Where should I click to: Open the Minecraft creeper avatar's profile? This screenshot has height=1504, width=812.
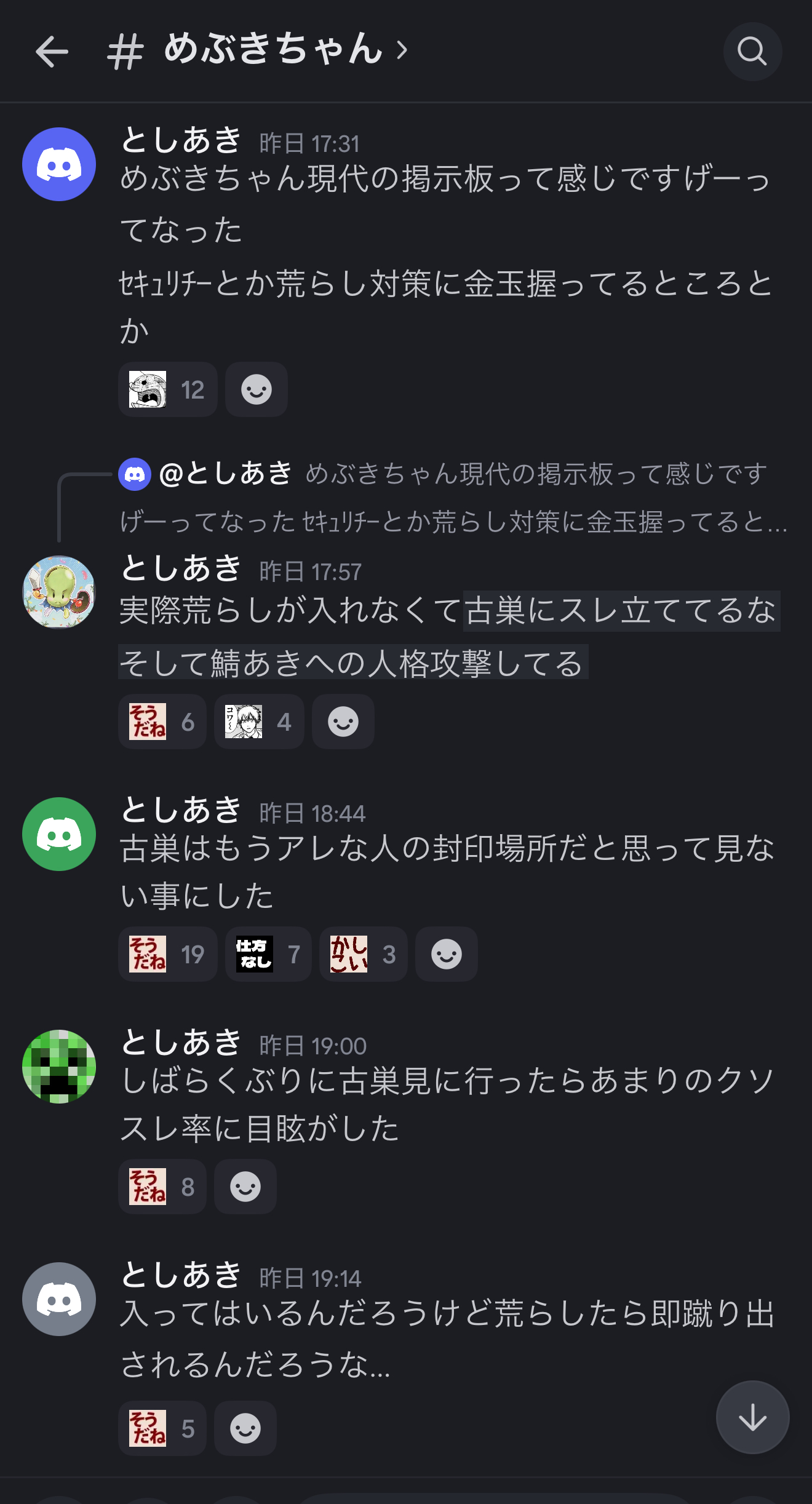point(59,1067)
